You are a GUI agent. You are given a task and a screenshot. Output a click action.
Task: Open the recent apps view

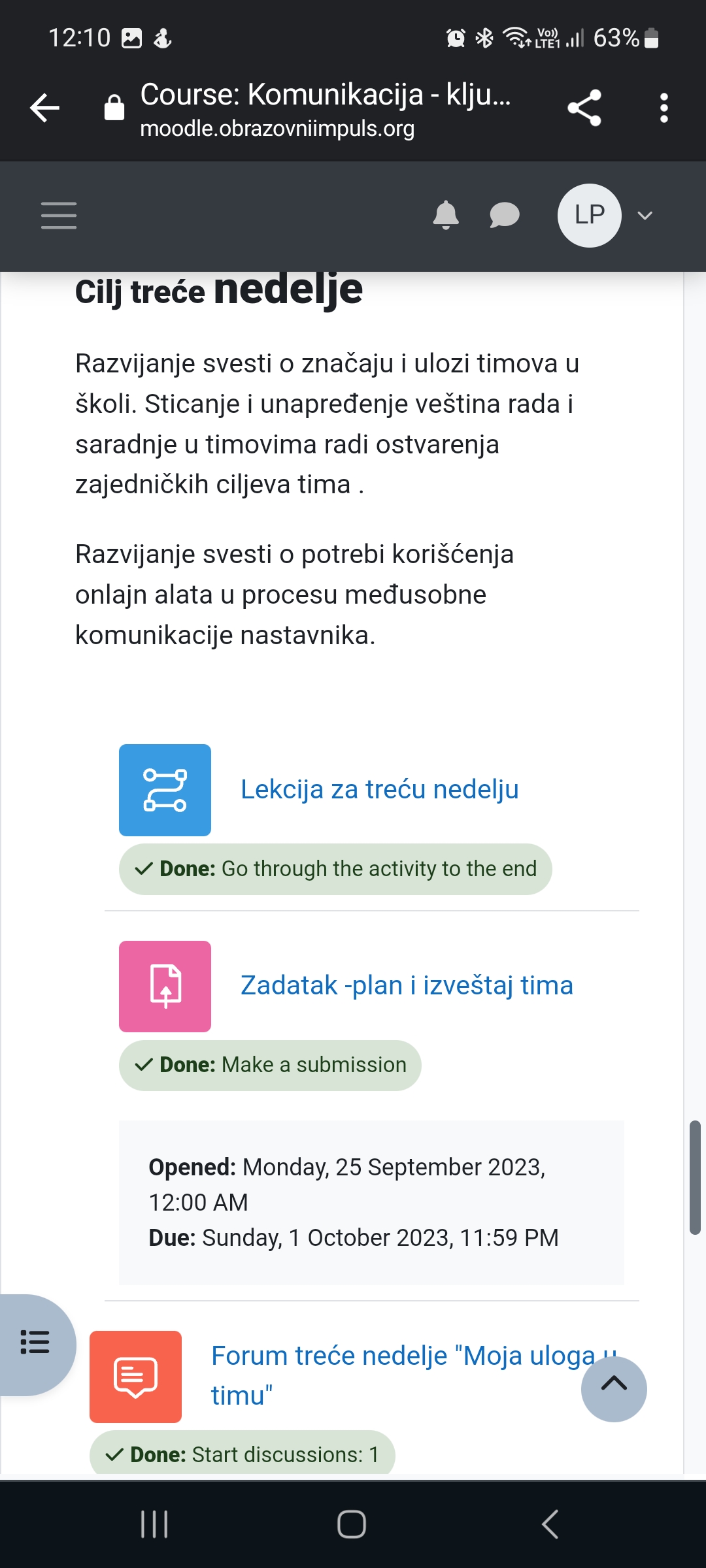pos(155,1524)
